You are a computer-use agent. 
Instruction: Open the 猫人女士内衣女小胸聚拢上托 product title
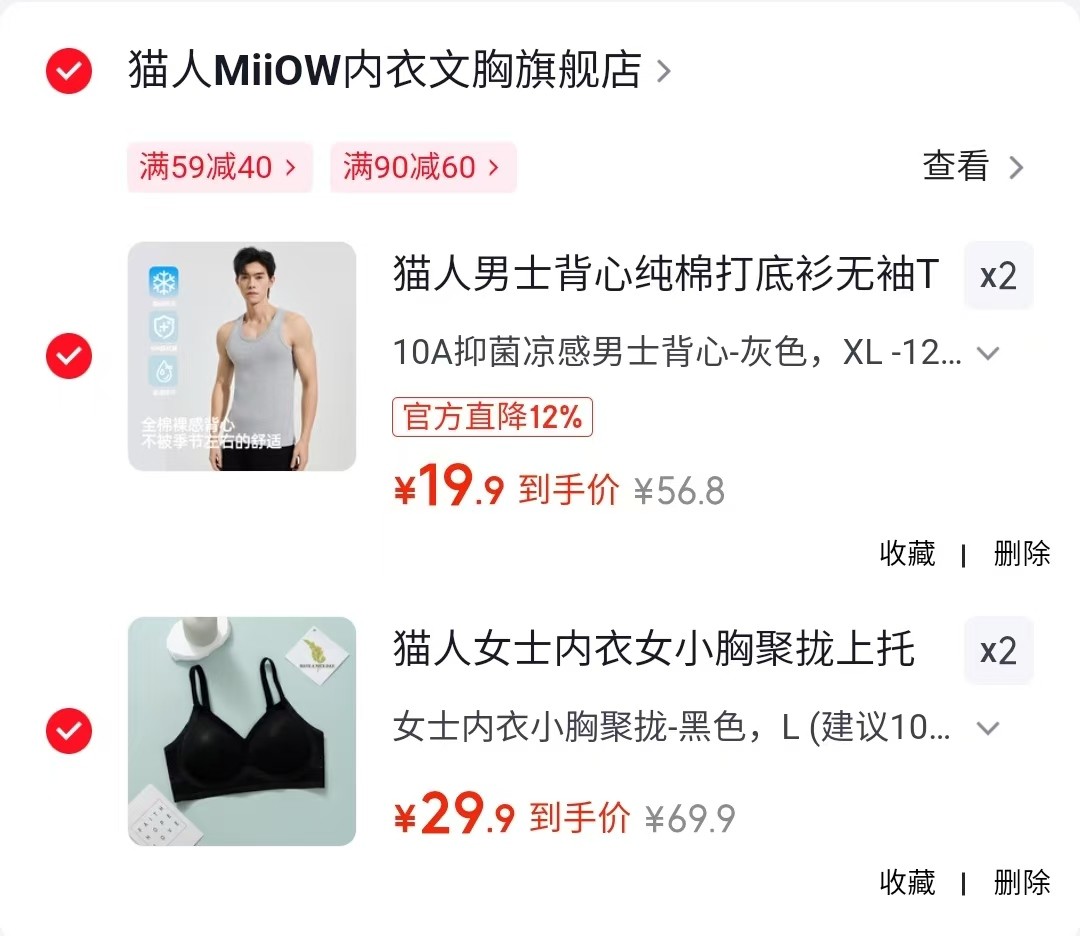(654, 649)
